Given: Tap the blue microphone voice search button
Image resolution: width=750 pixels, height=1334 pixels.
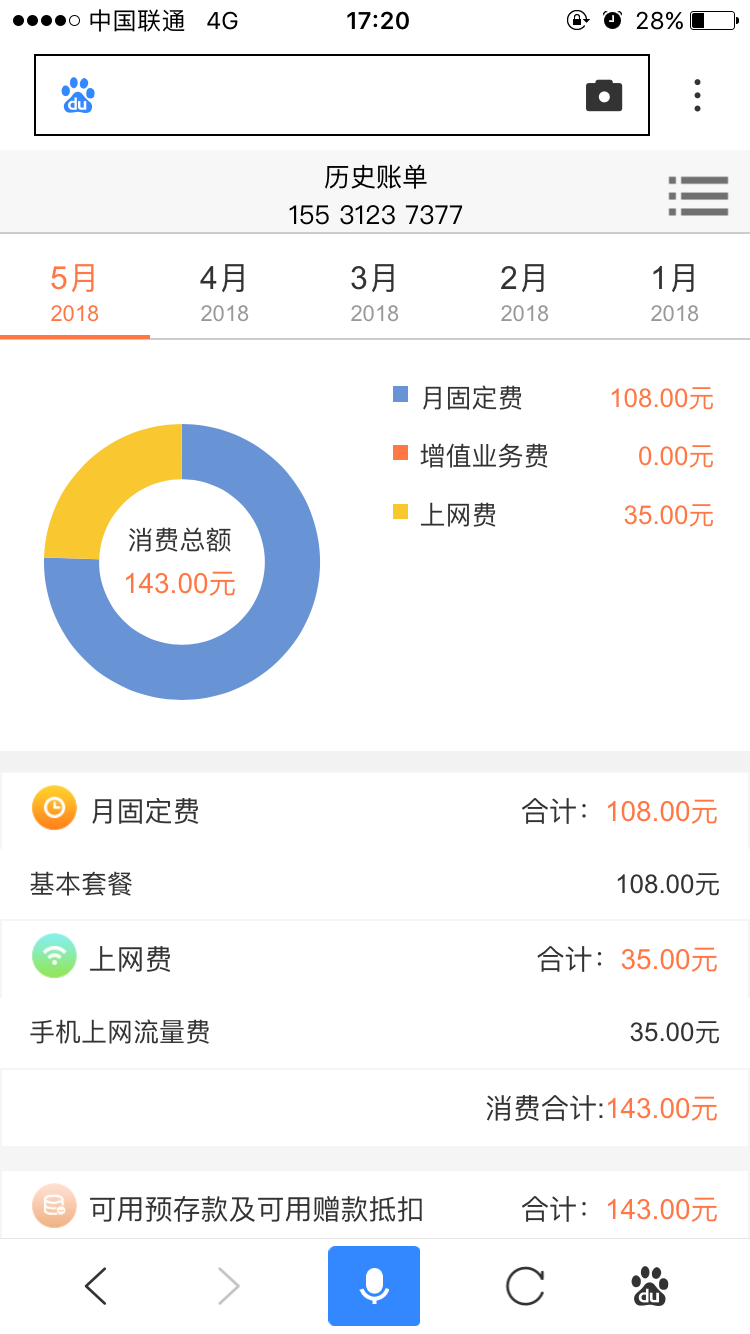Looking at the screenshot, I should 374,1285.
